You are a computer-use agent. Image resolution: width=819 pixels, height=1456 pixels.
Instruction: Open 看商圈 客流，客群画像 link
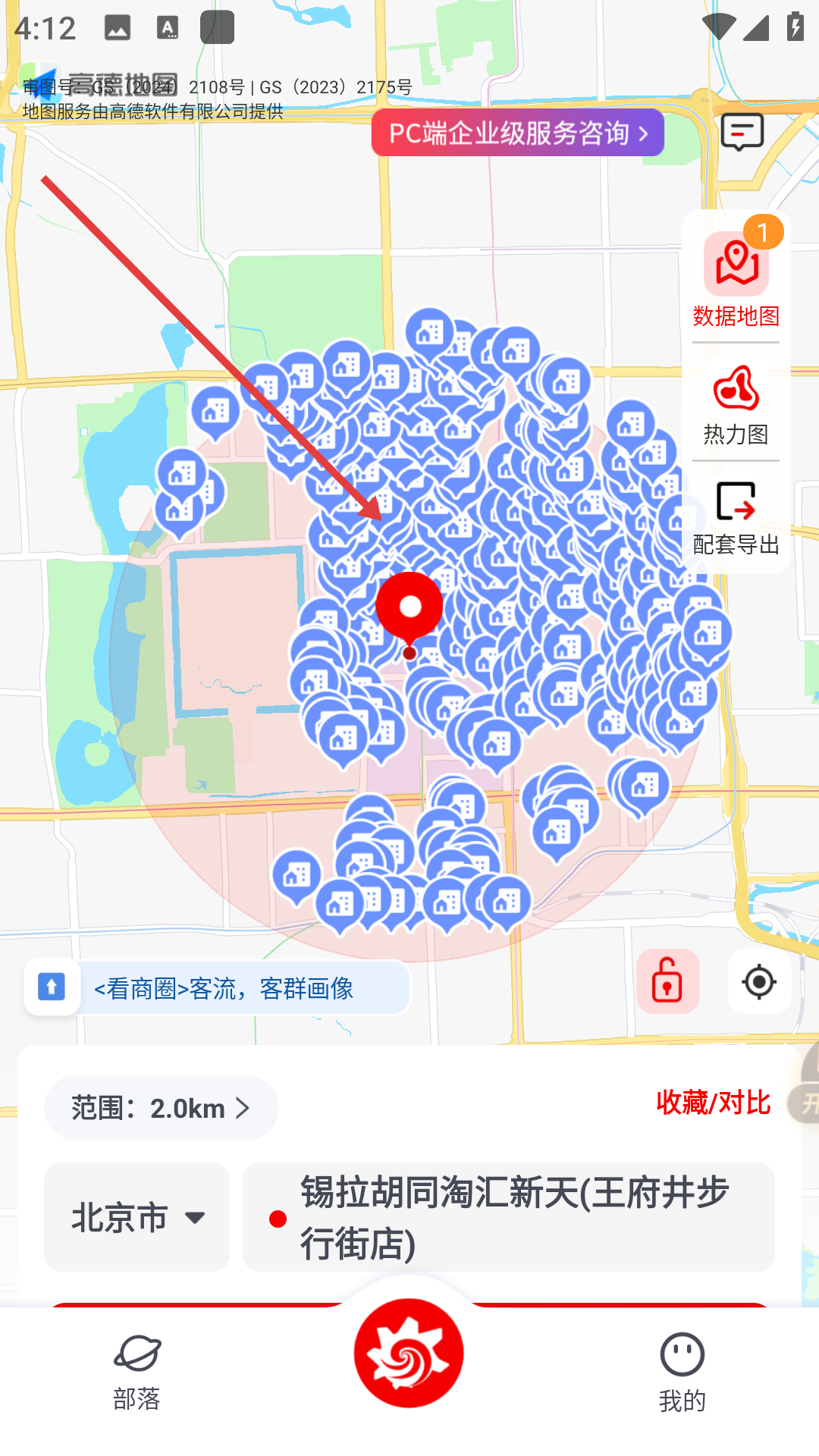pyautogui.click(x=223, y=988)
